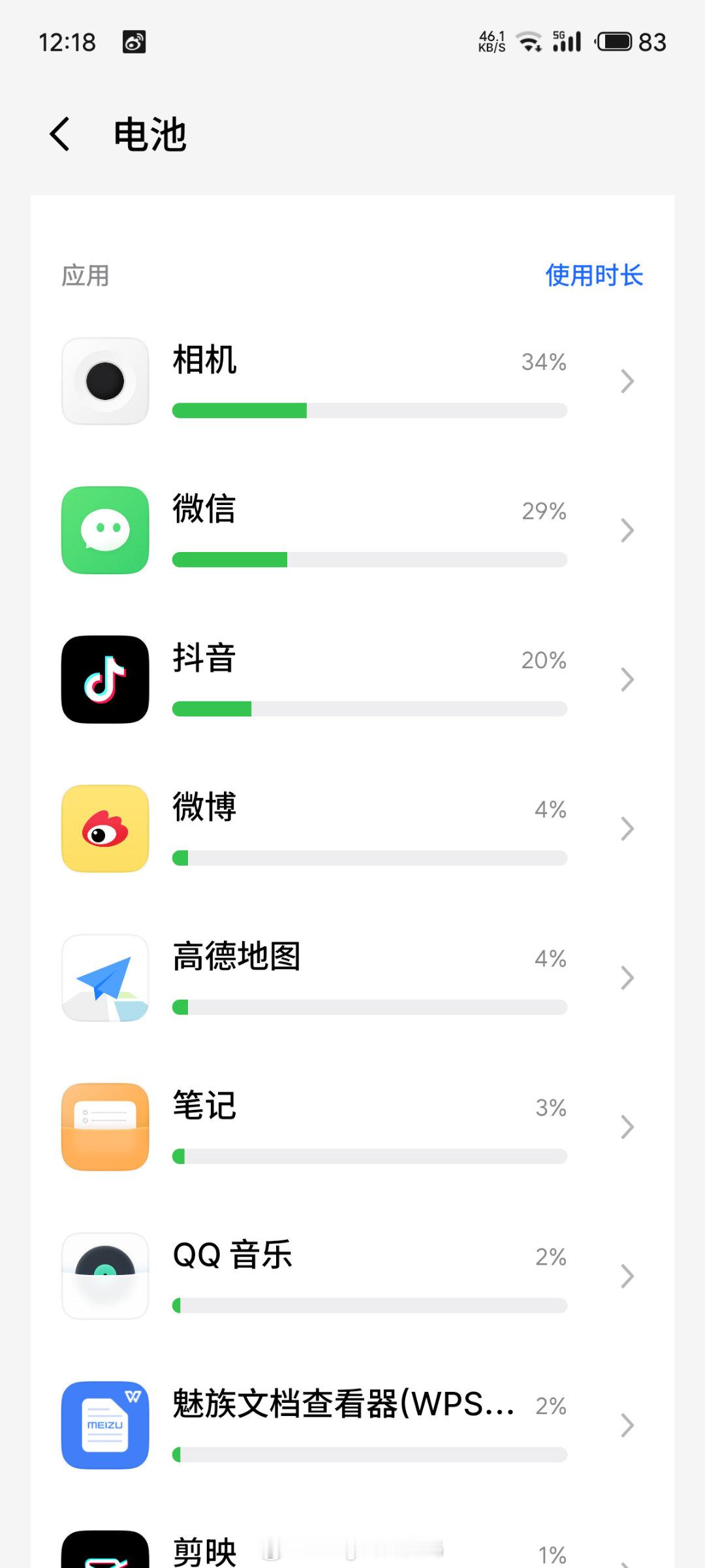This screenshot has height=1568, width=705.
Task: Tap the 笔记 Notes app icon
Action: [x=105, y=1126]
